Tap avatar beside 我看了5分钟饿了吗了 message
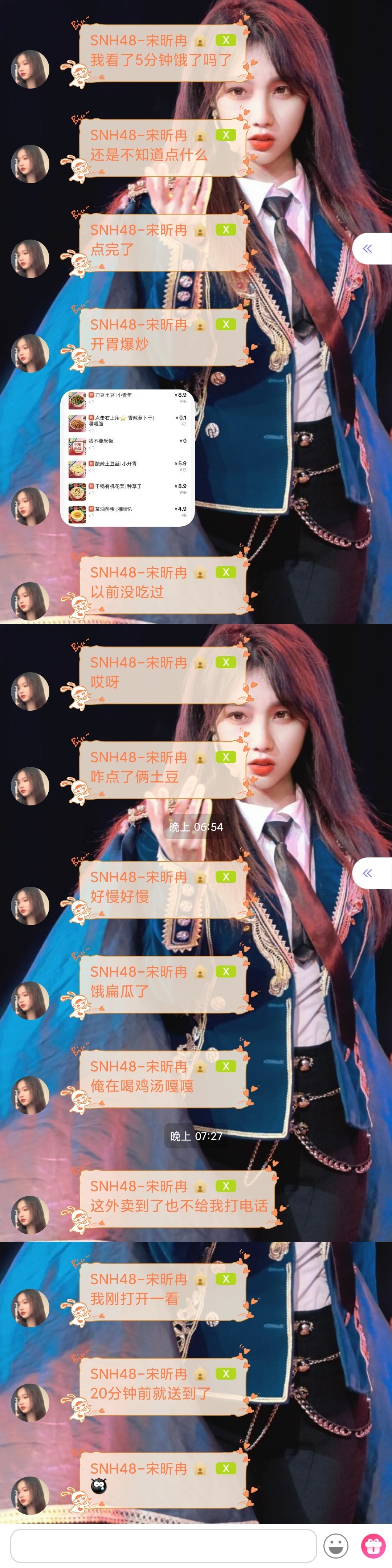392x1568 pixels. point(30,69)
